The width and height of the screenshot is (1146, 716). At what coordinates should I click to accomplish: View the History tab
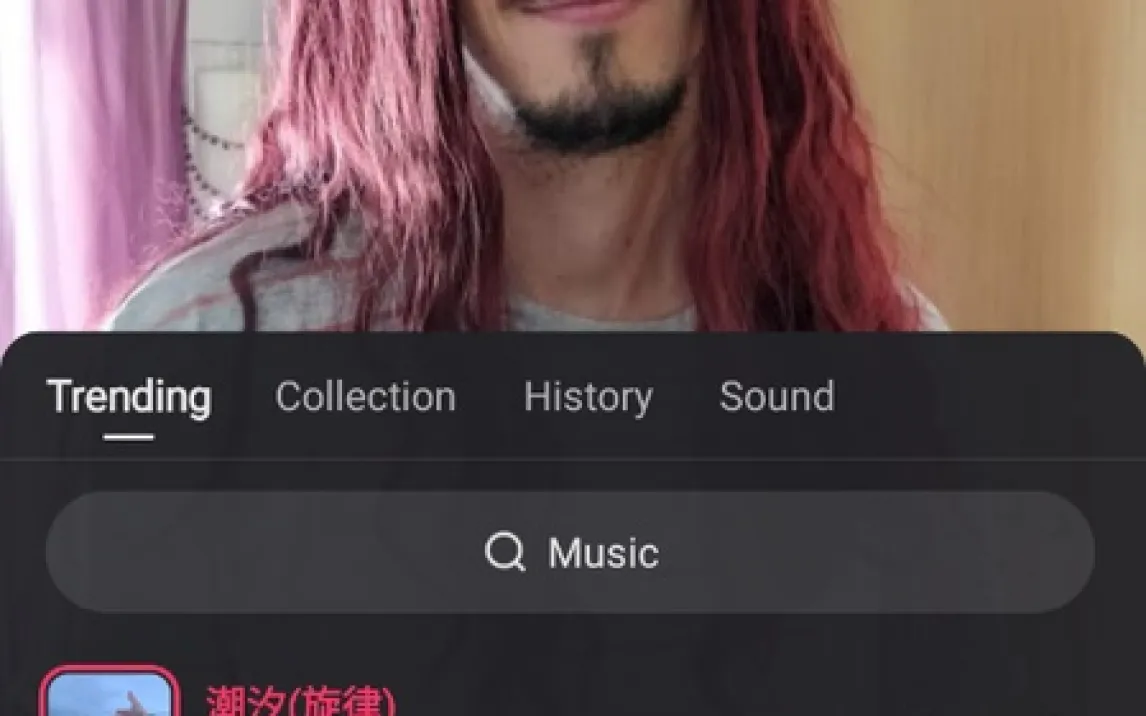tap(588, 398)
